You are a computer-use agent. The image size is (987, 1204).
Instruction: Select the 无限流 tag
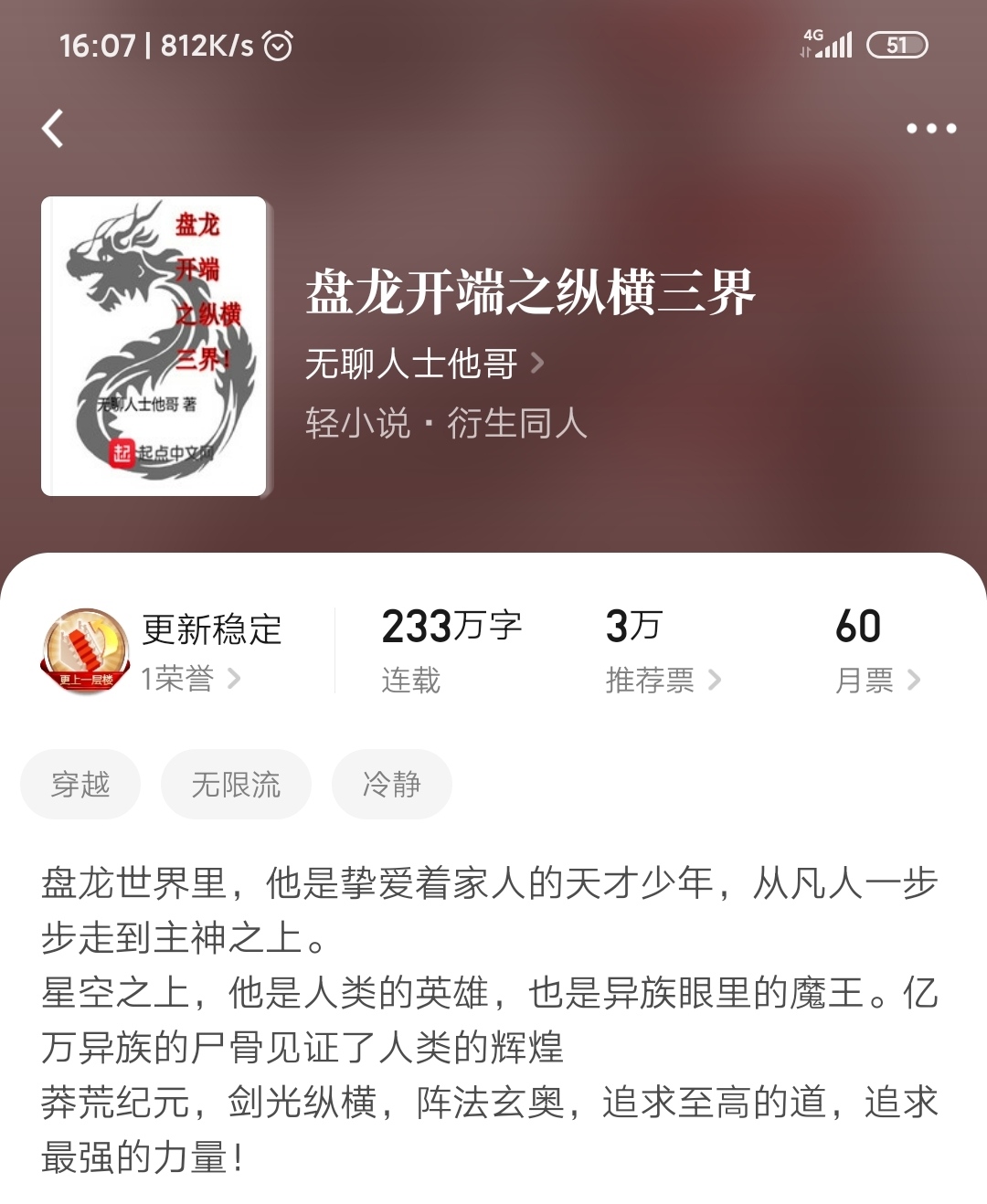[236, 784]
